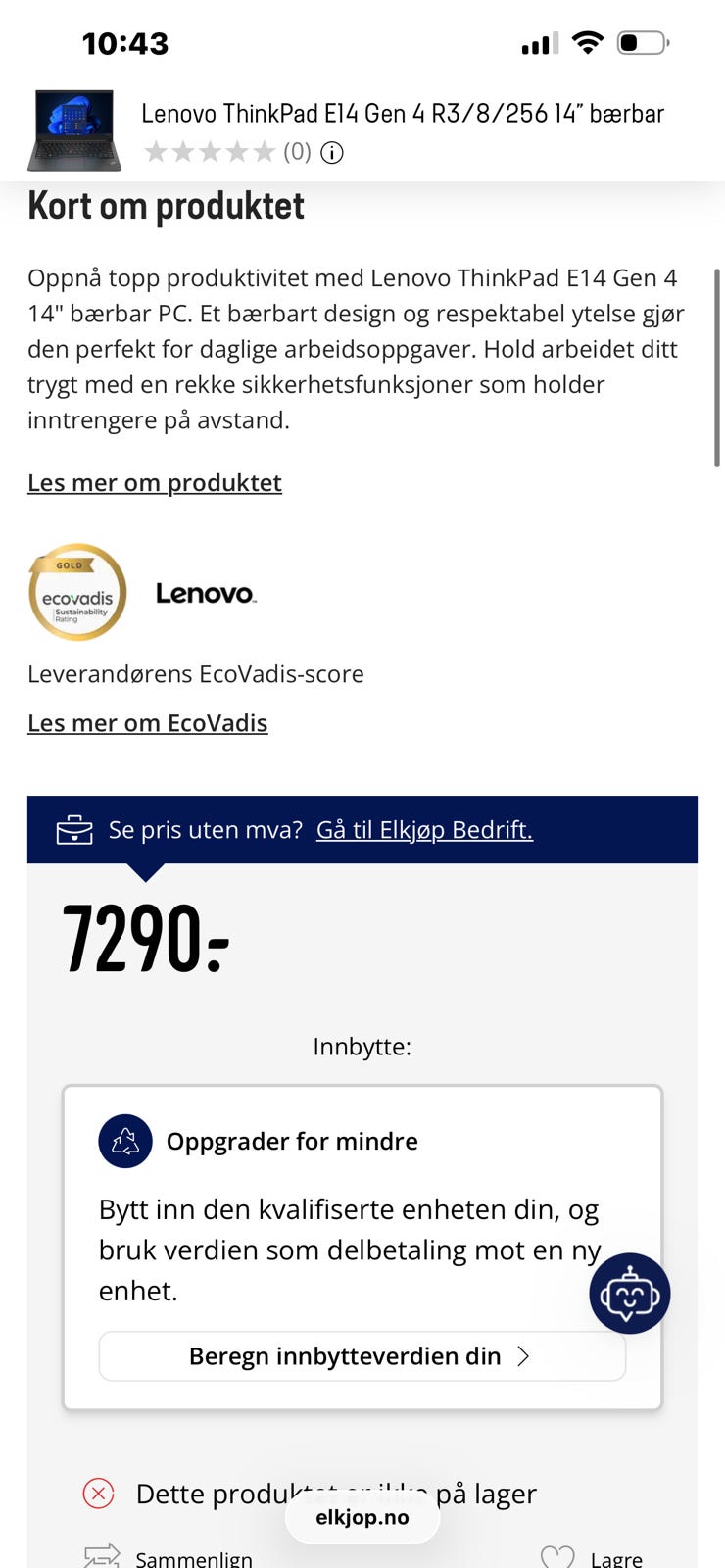
Task: Open Les mer om produktet
Action: tap(154, 482)
